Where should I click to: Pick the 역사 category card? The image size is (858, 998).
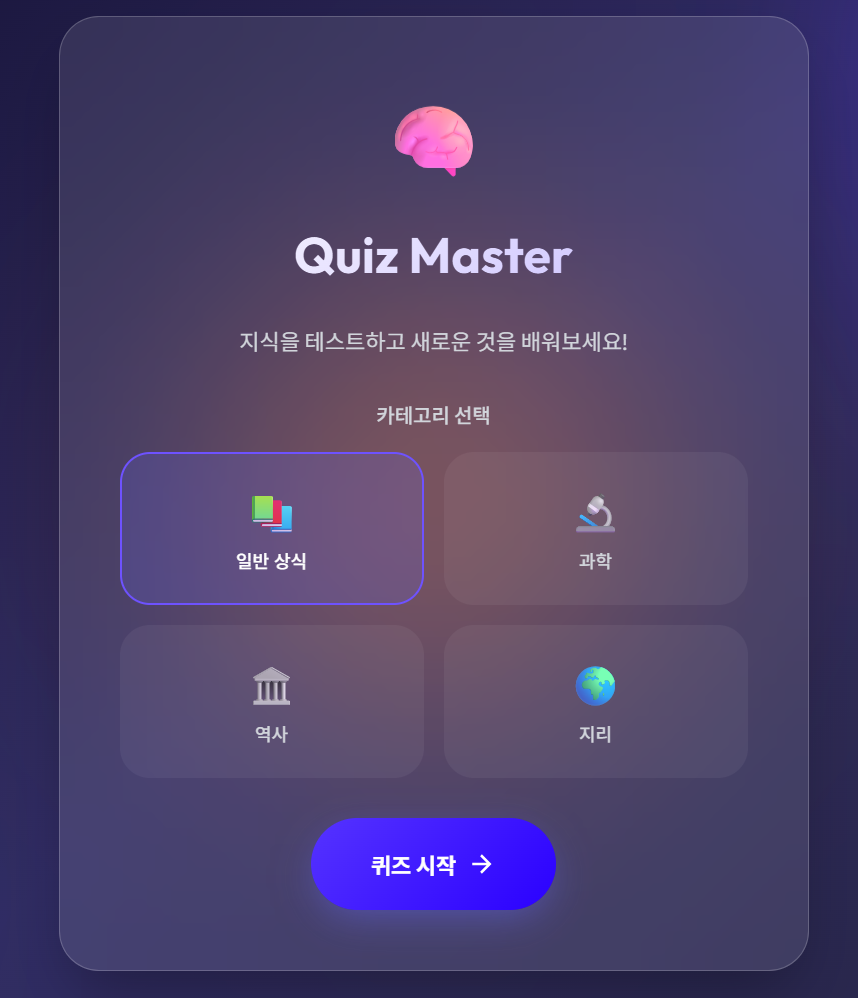(271, 701)
